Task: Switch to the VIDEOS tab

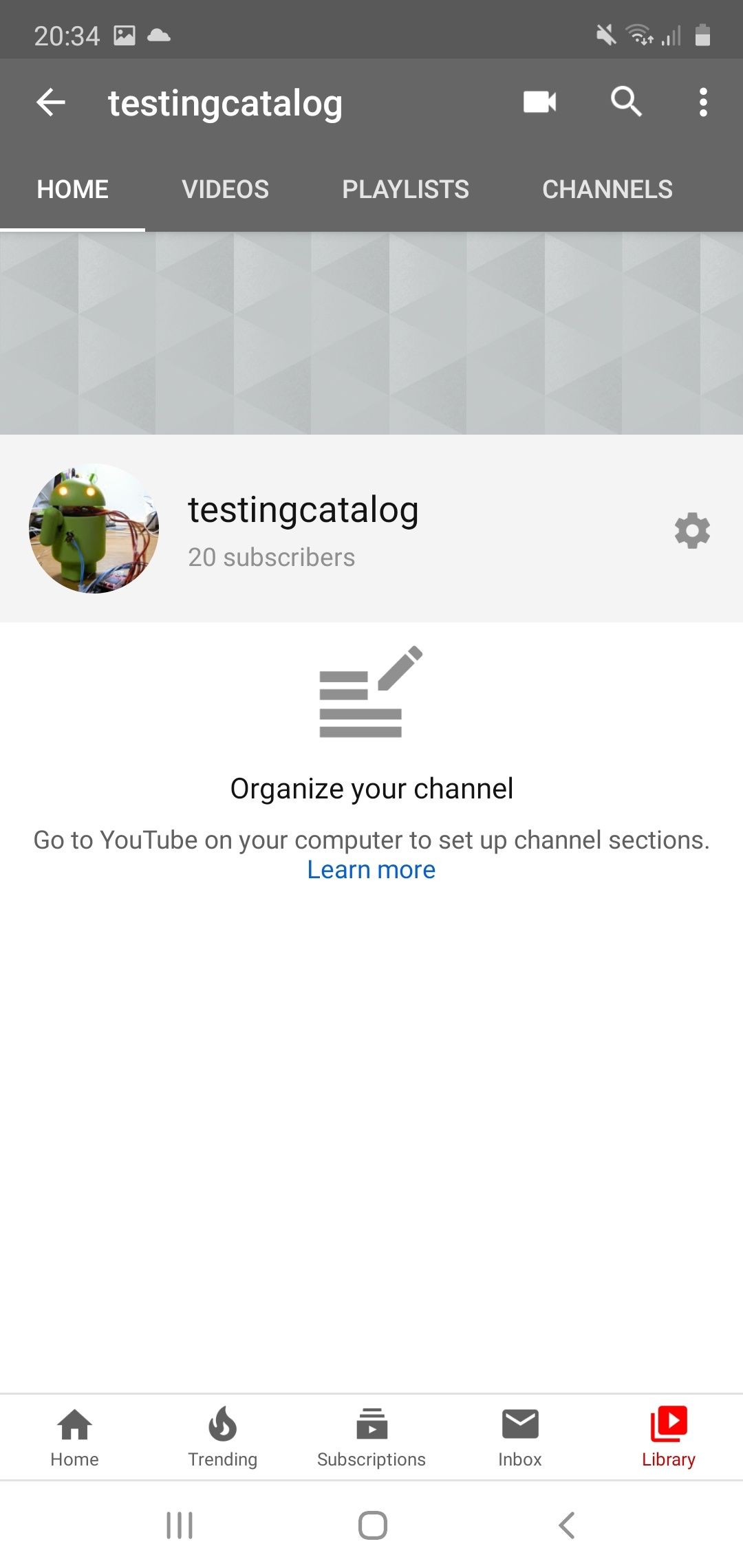Action: point(226,189)
